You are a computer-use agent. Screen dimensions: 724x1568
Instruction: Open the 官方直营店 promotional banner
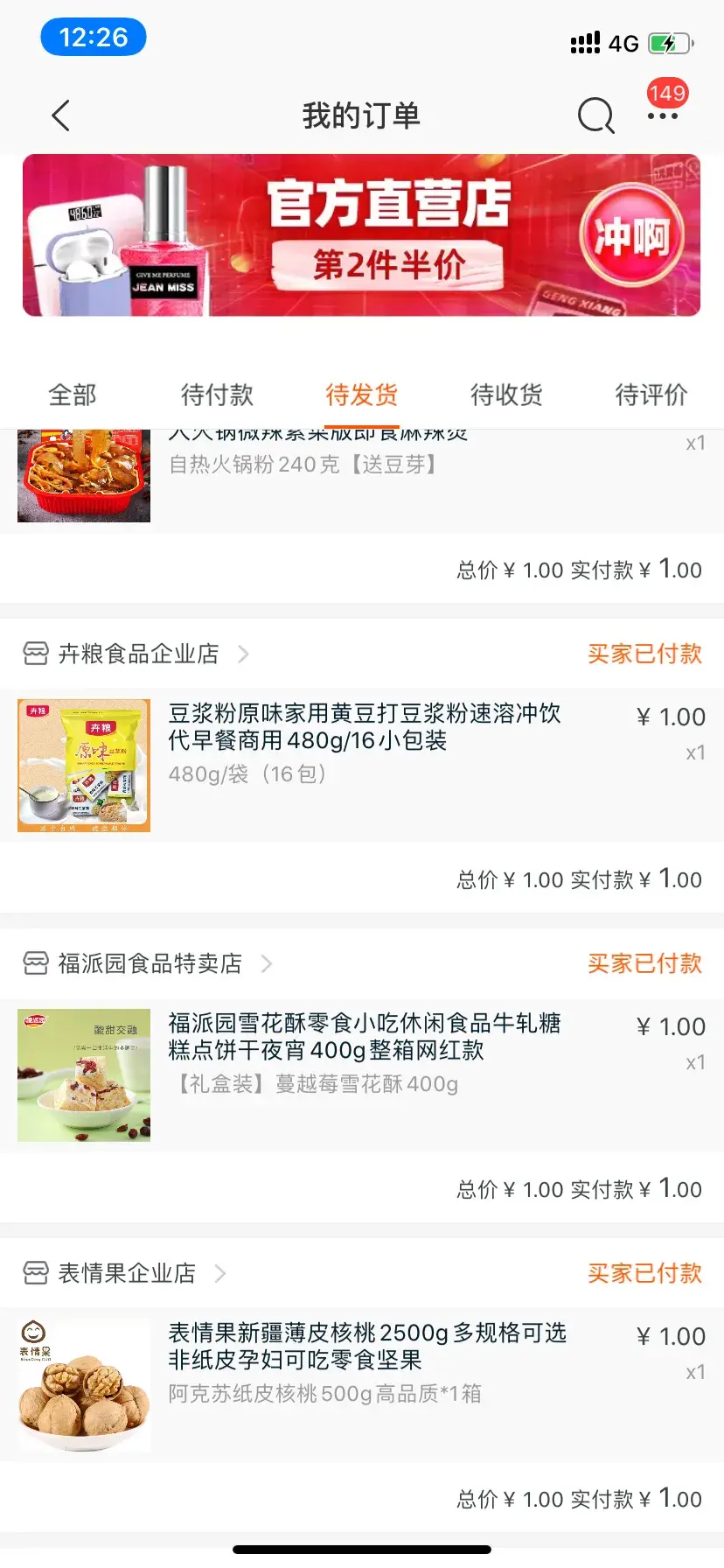[x=362, y=235]
